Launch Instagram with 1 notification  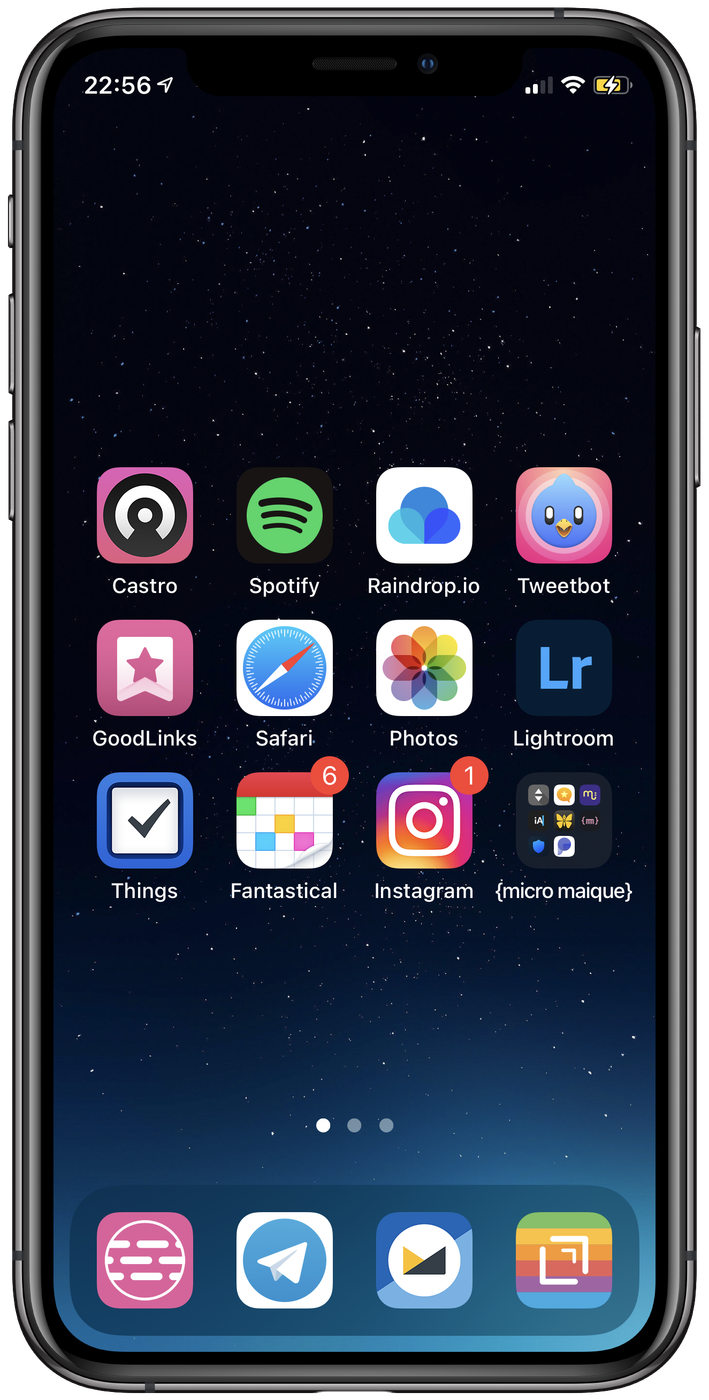point(424,820)
